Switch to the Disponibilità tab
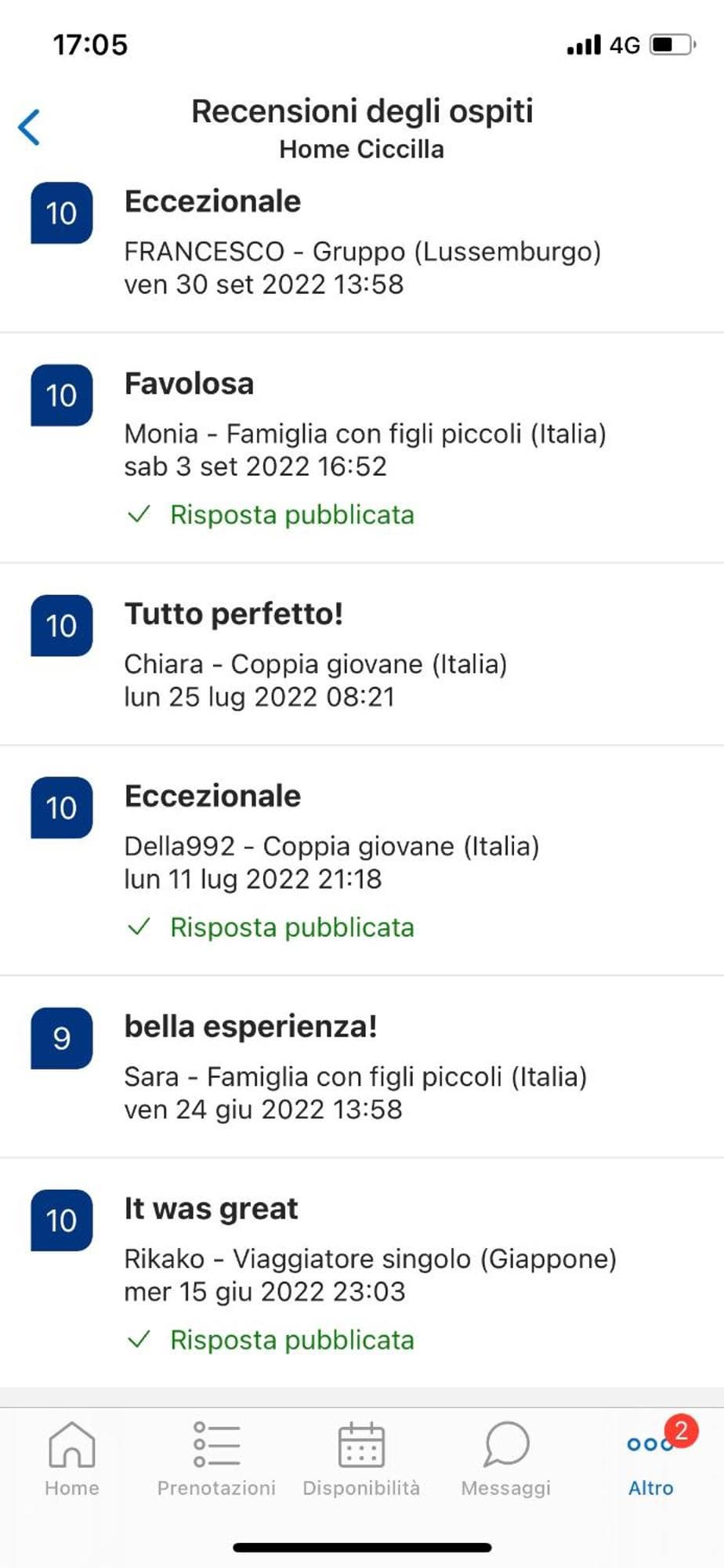 pos(361,1460)
